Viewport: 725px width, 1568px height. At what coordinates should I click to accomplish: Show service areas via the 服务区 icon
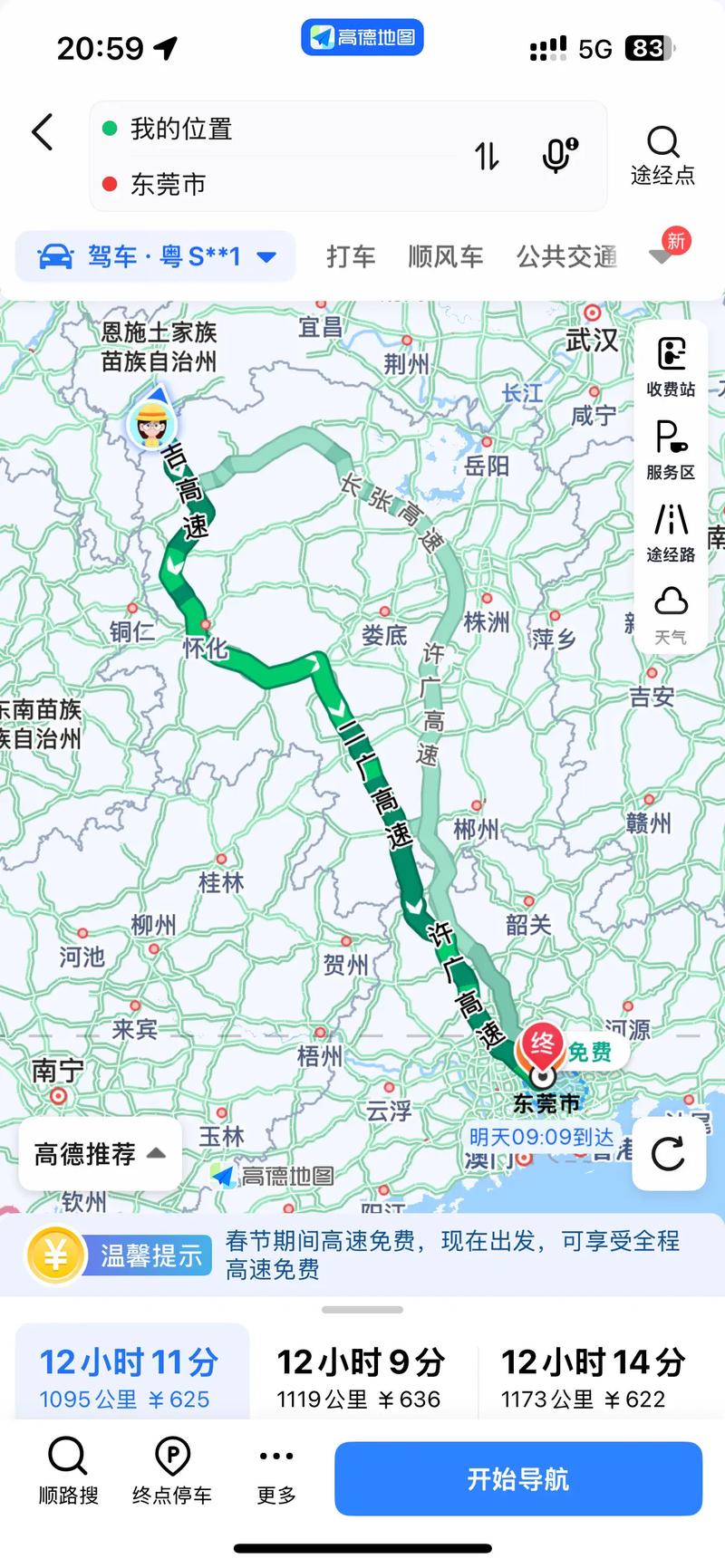pos(670,446)
